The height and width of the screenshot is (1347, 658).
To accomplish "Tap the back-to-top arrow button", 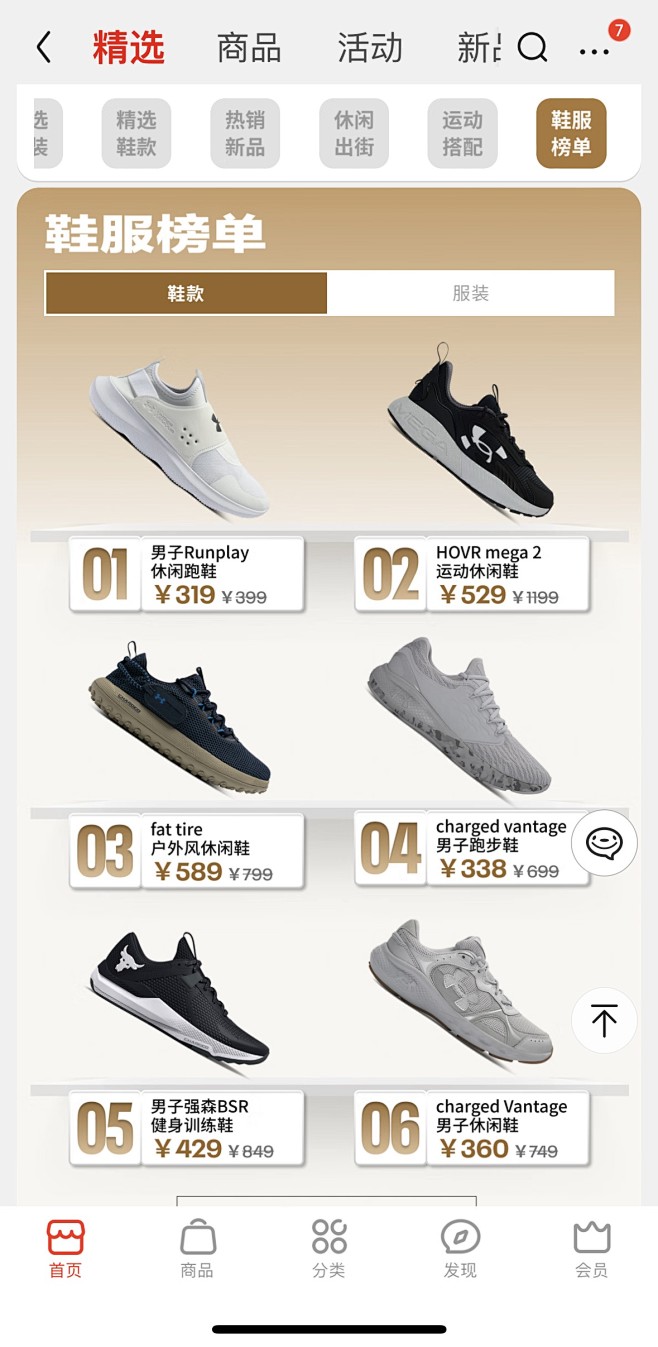I will coord(604,1020).
